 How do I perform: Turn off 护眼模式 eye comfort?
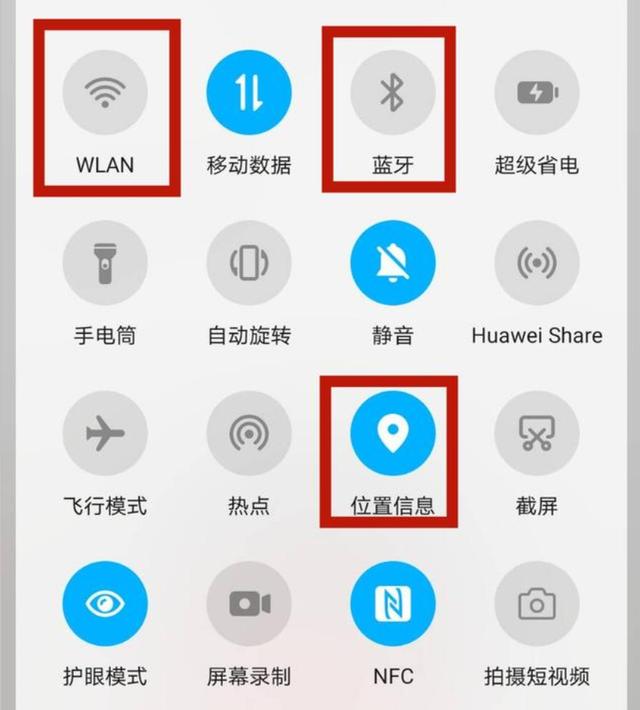pos(105,604)
